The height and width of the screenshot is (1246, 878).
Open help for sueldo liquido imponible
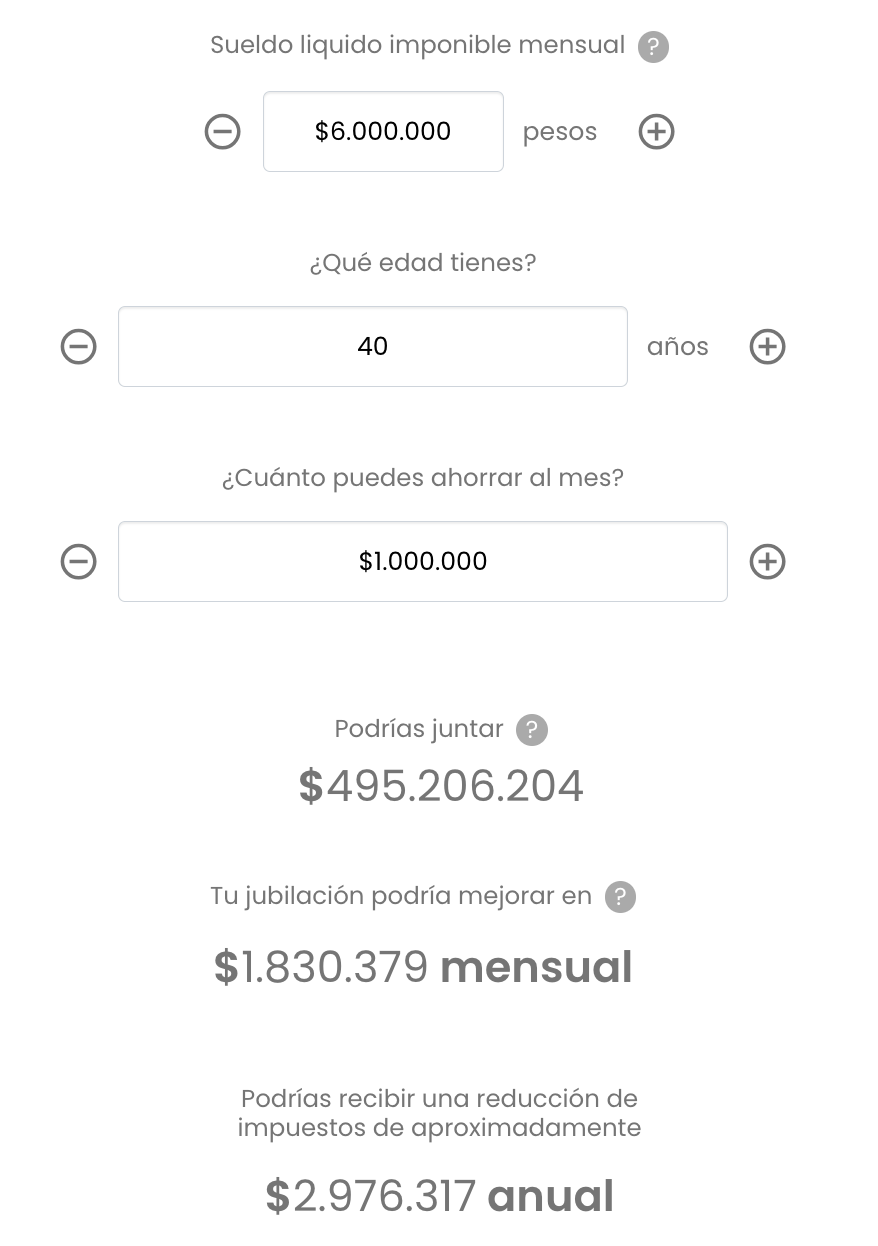(653, 47)
